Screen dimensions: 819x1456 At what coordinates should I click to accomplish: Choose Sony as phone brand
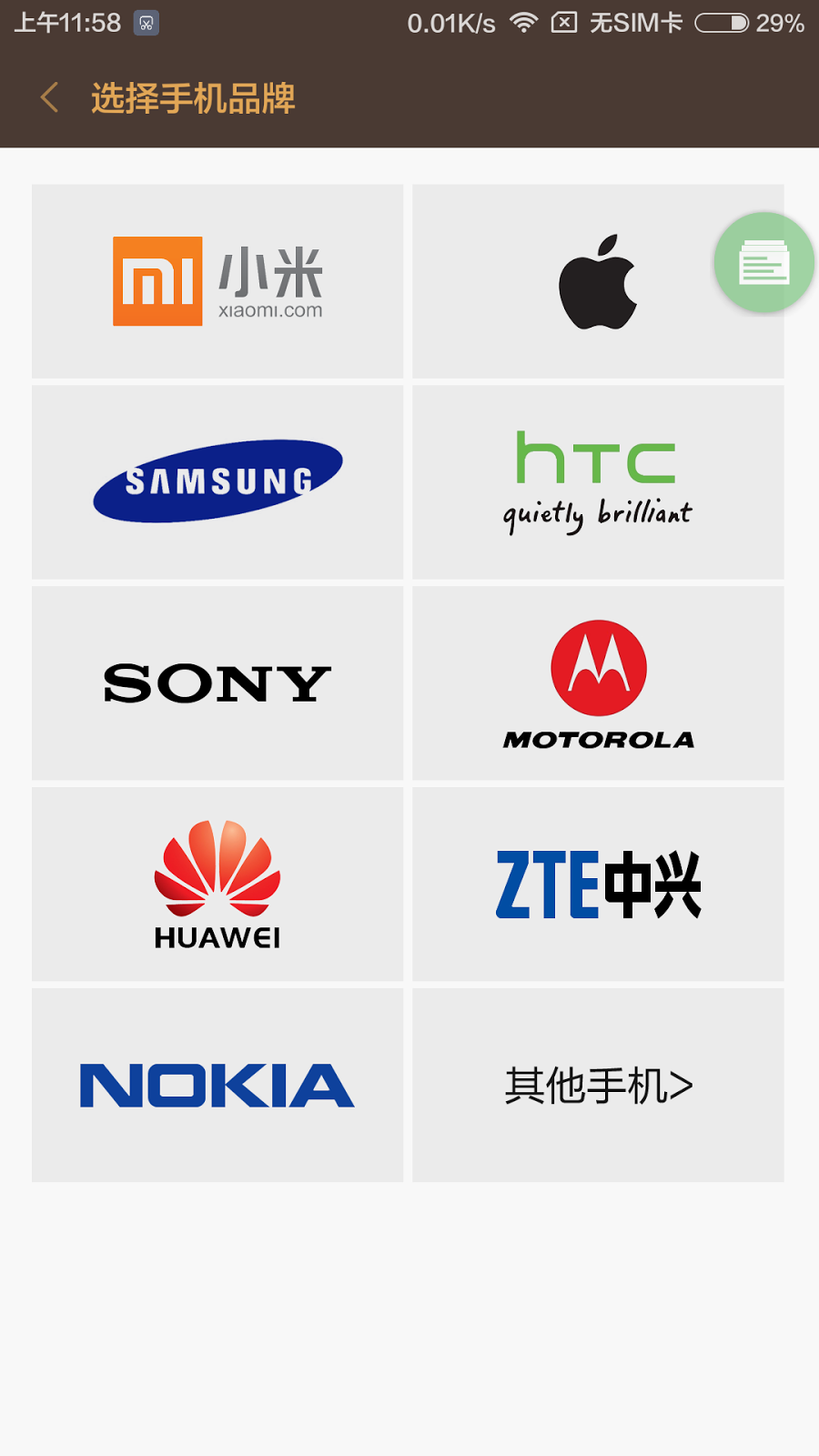click(x=217, y=682)
